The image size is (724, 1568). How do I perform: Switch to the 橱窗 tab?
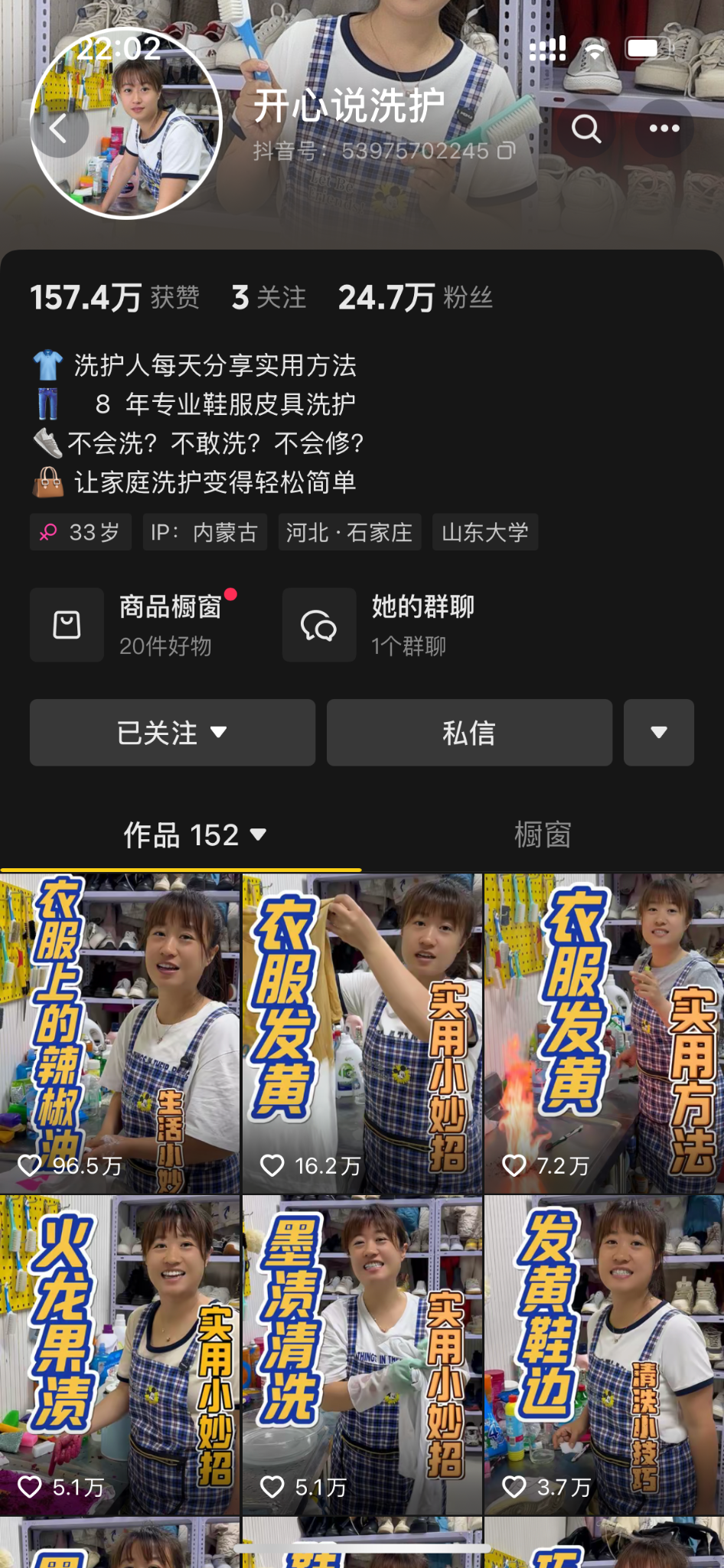[x=543, y=835]
